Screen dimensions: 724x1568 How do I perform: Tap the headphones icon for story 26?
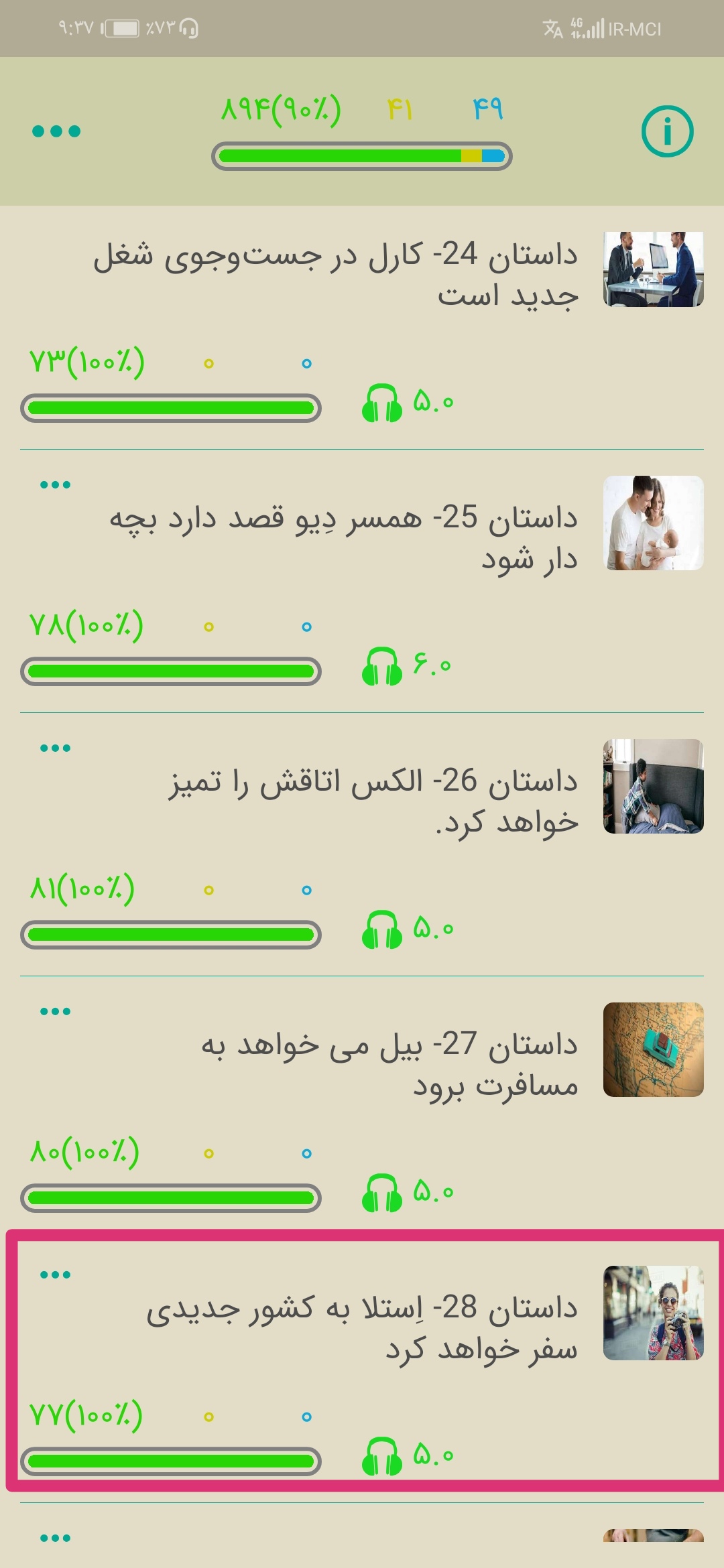(x=381, y=929)
